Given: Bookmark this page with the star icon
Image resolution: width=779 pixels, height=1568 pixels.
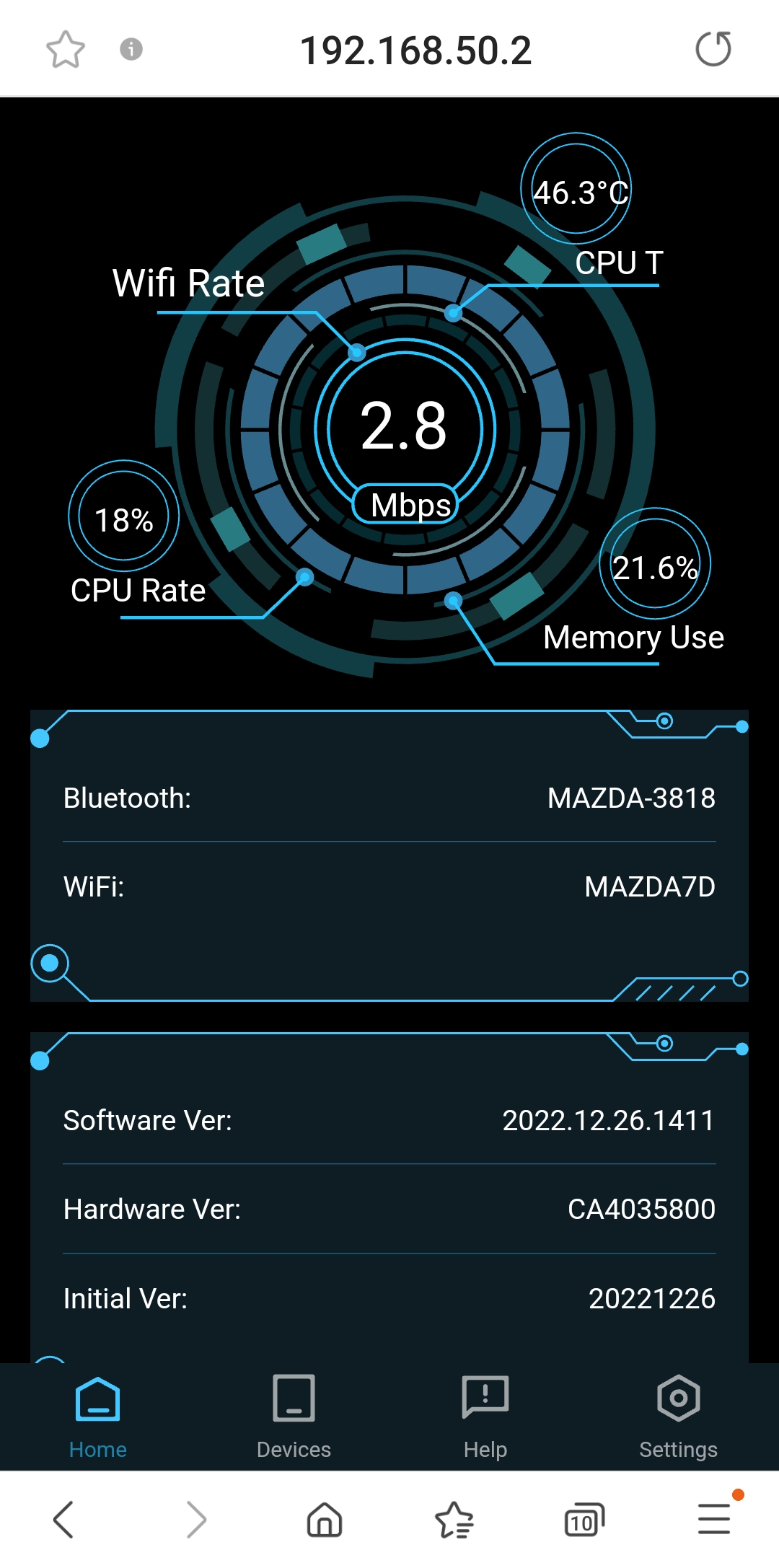Looking at the screenshot, I should pyautogui.click(x=66, y=50).
